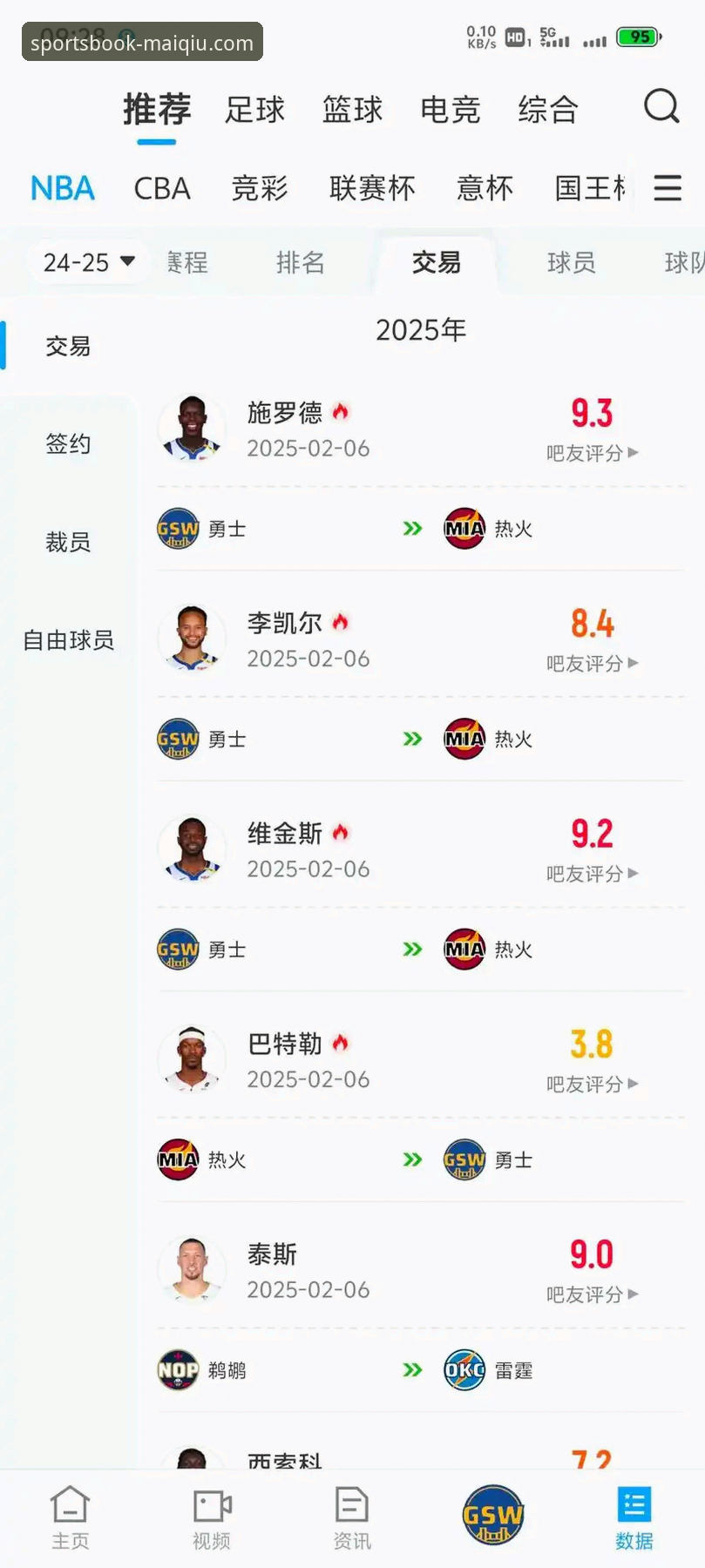This screenshot has width=705, height=1568.
Task: Open Schroder's player thumbnail photo
Action: [192, 428]
